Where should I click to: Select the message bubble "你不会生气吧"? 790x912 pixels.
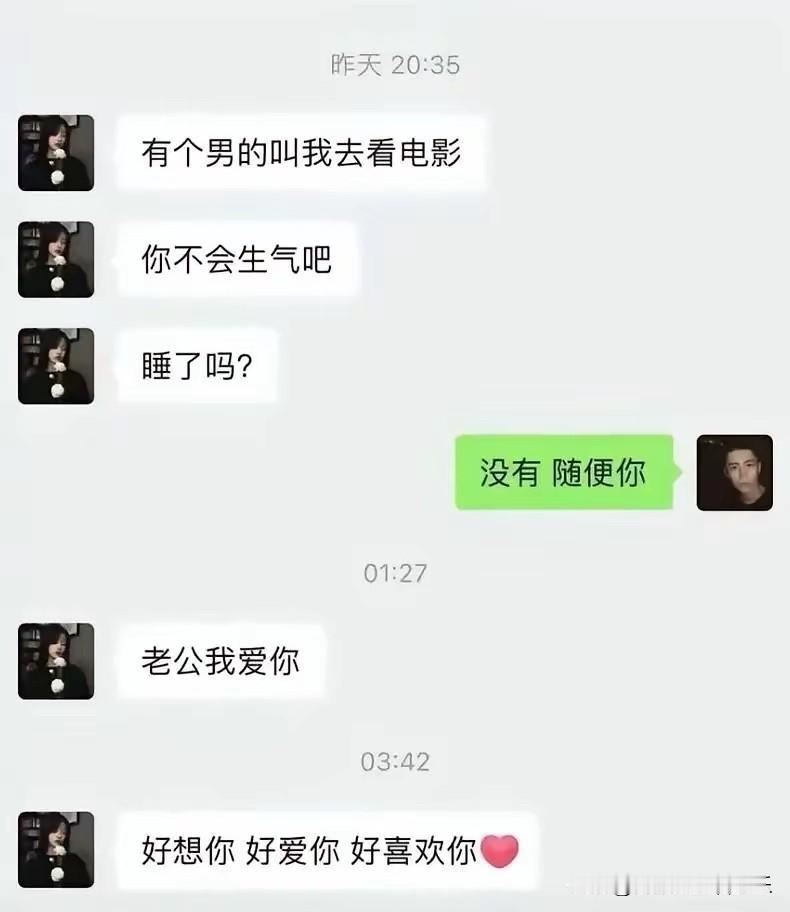(235, 260)
